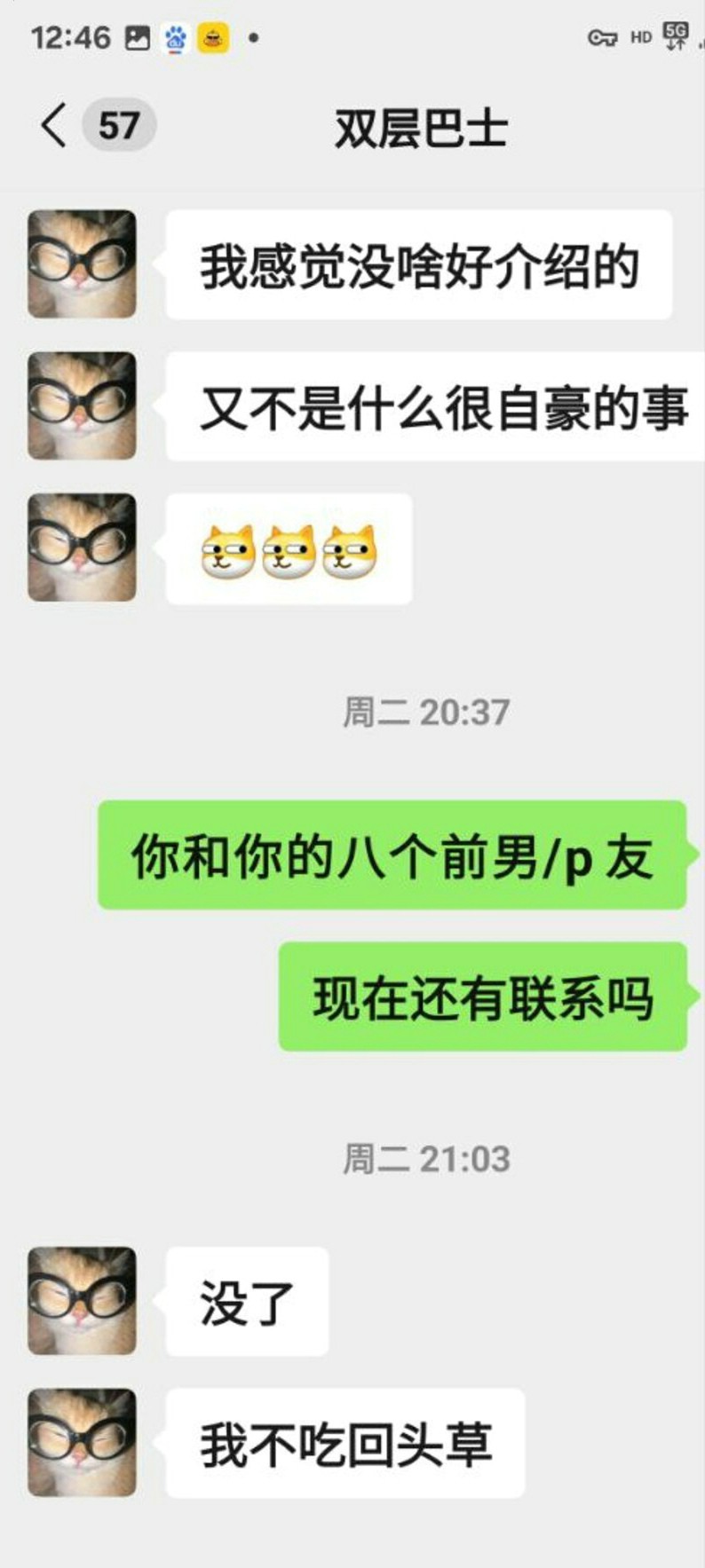Open the avatar next to "没了" message

tap(82, 1301)
